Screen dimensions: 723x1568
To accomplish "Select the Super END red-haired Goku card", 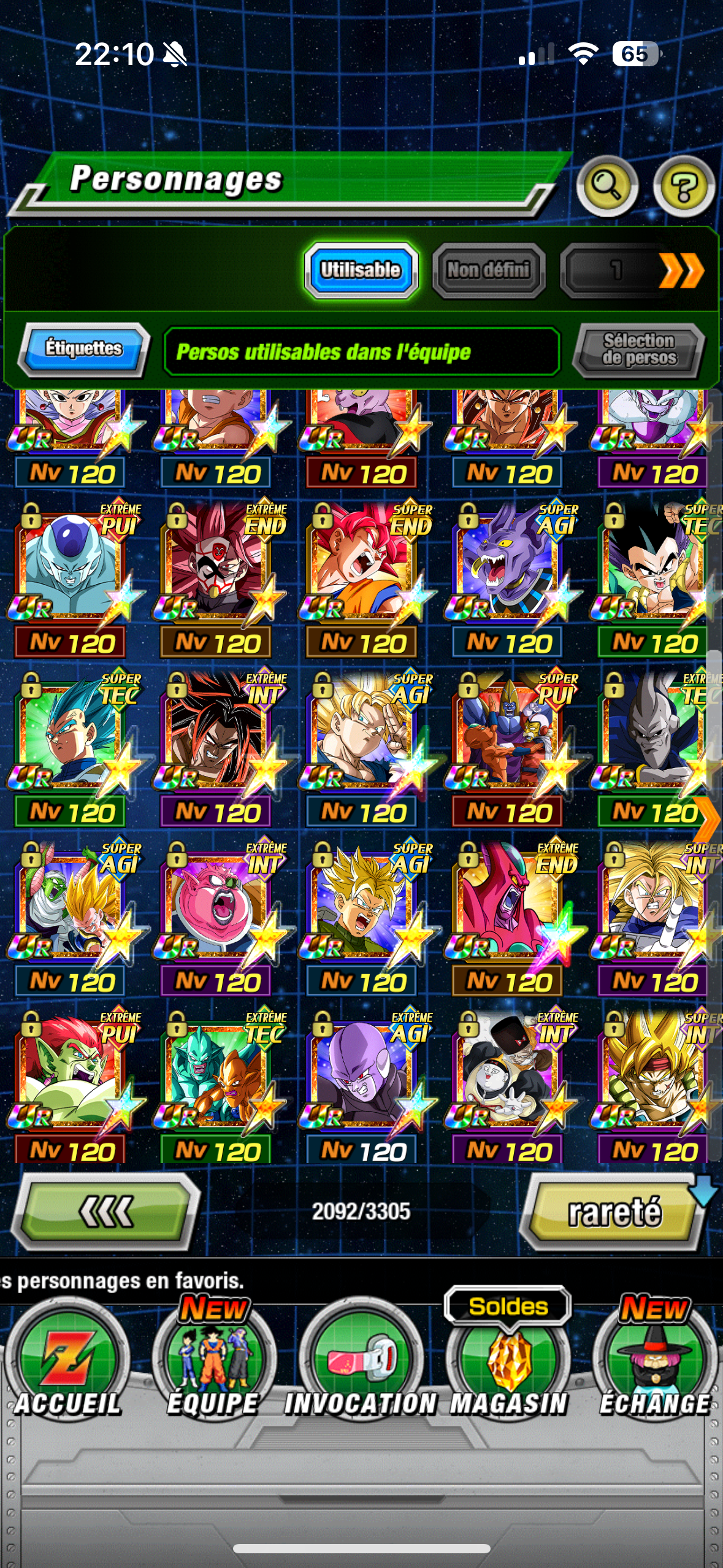I will click(363, 564).
